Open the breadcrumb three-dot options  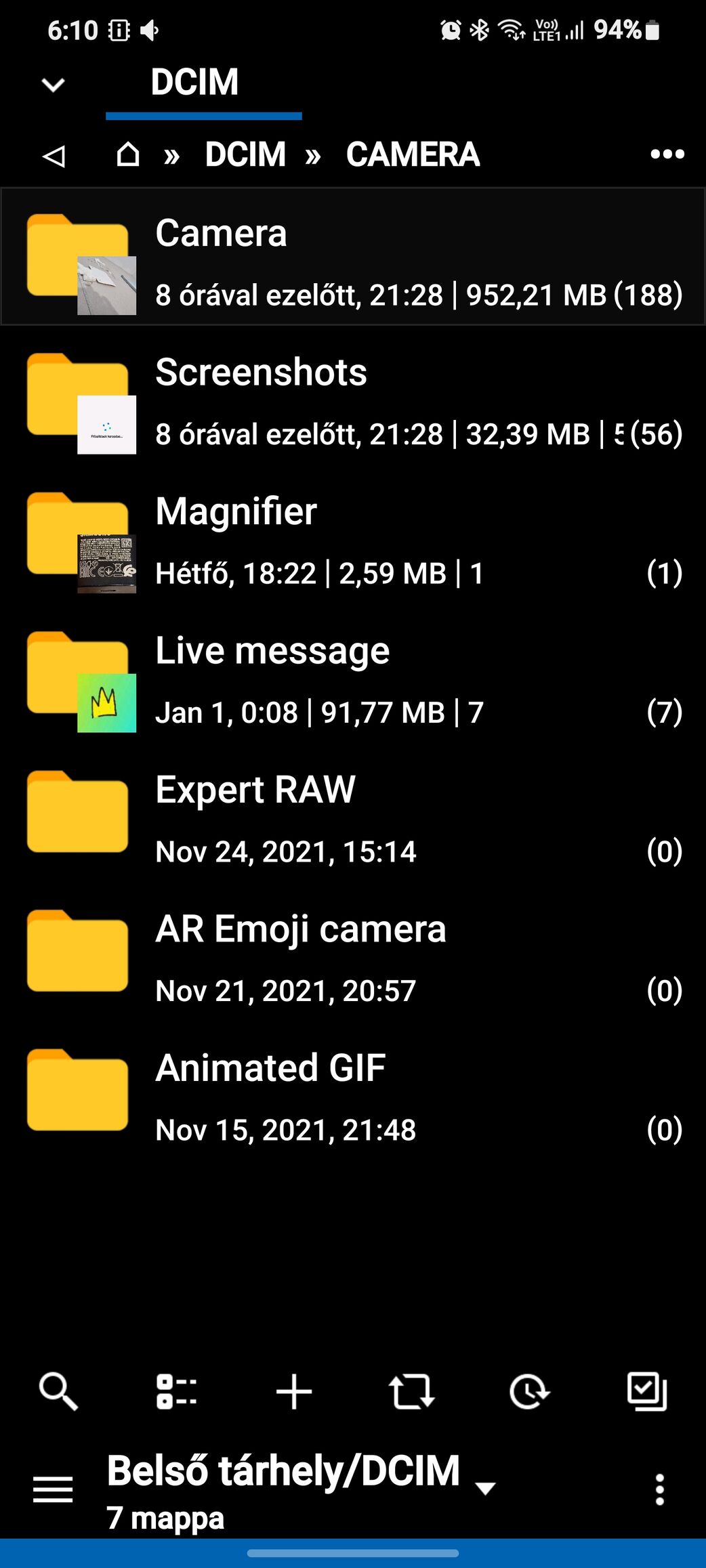pos(667,154)
